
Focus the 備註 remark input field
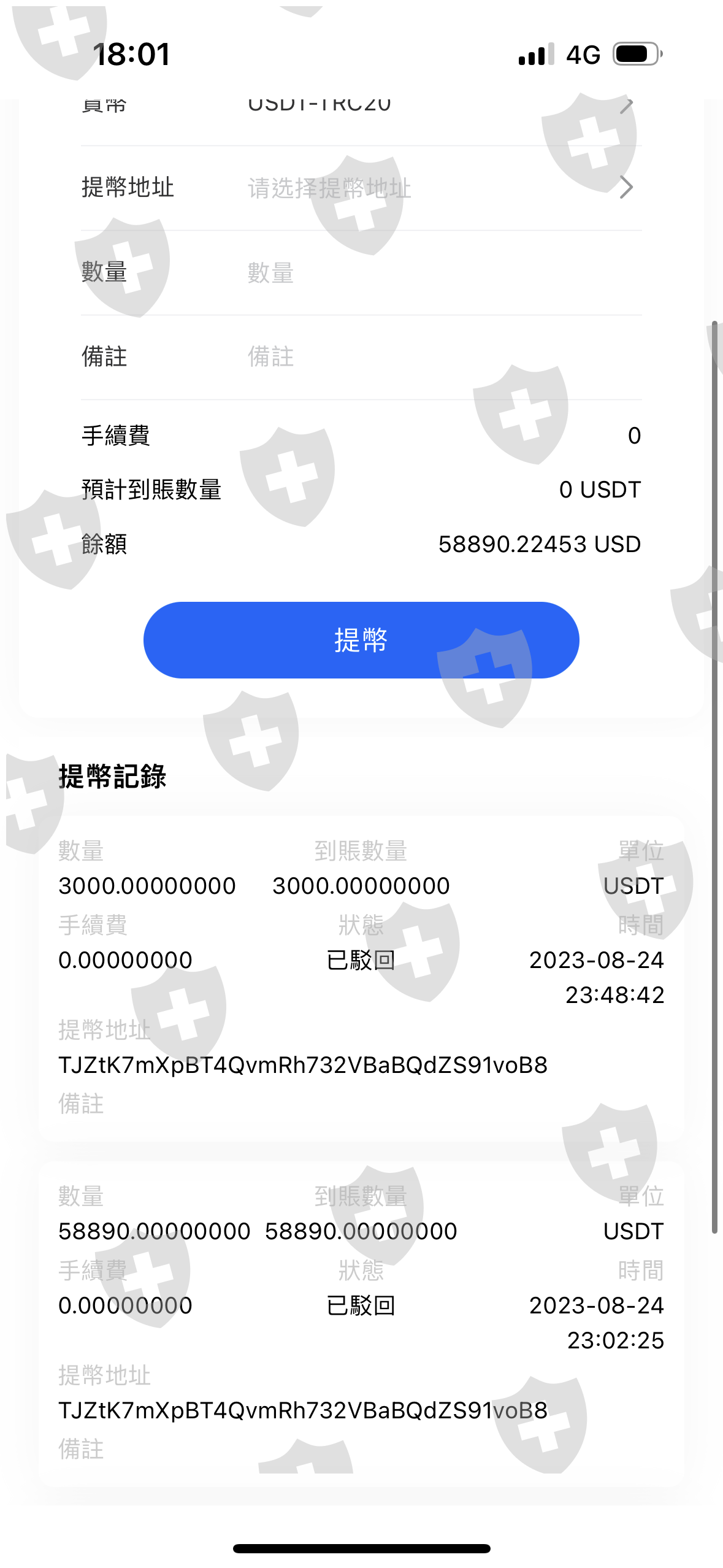[x=444, y=357]
